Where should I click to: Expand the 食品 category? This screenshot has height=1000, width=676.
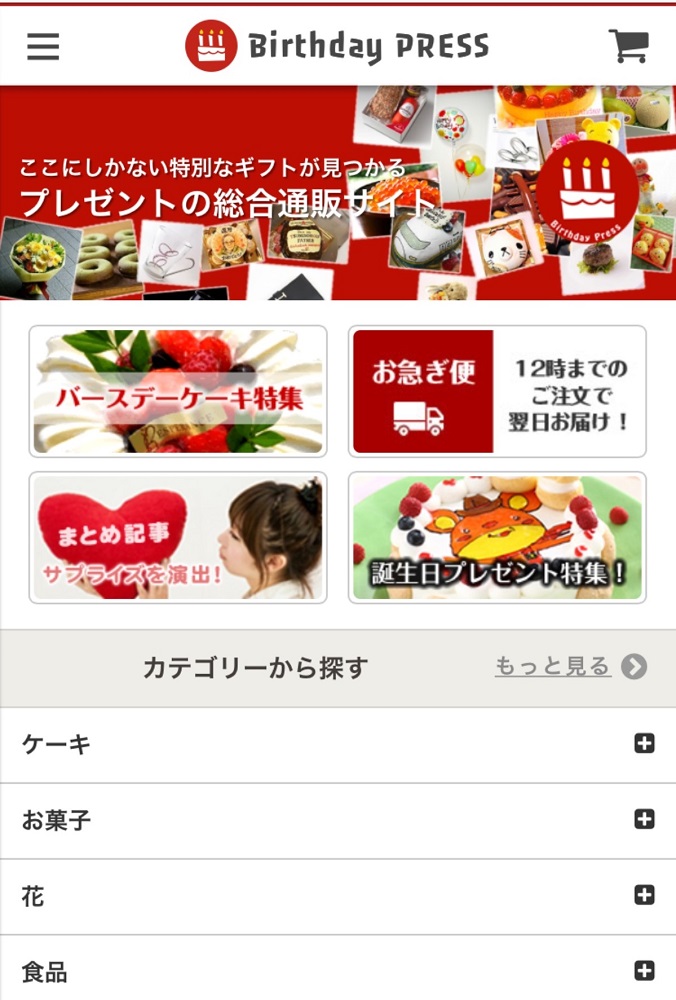tap(644, 971)
